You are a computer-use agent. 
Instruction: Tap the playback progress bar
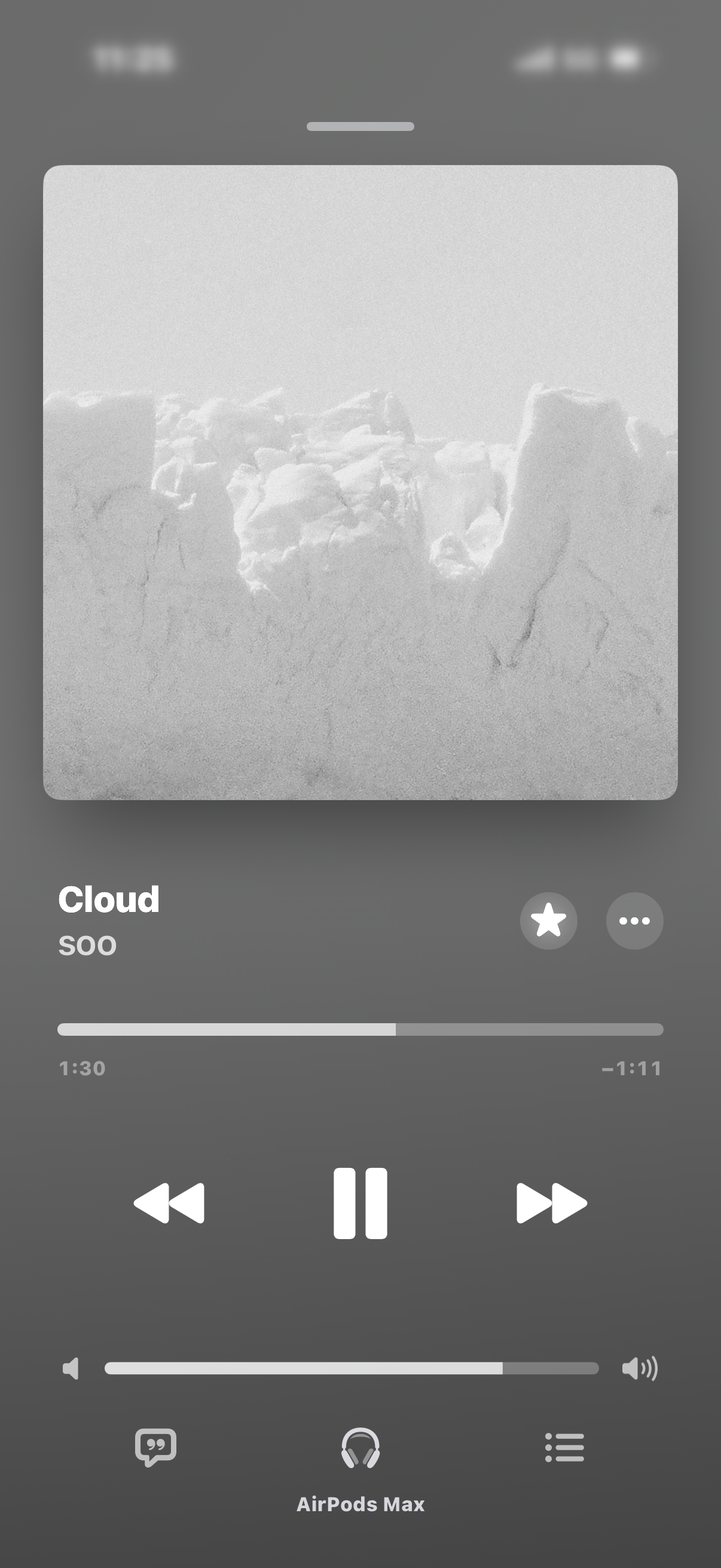(360, 1029)
